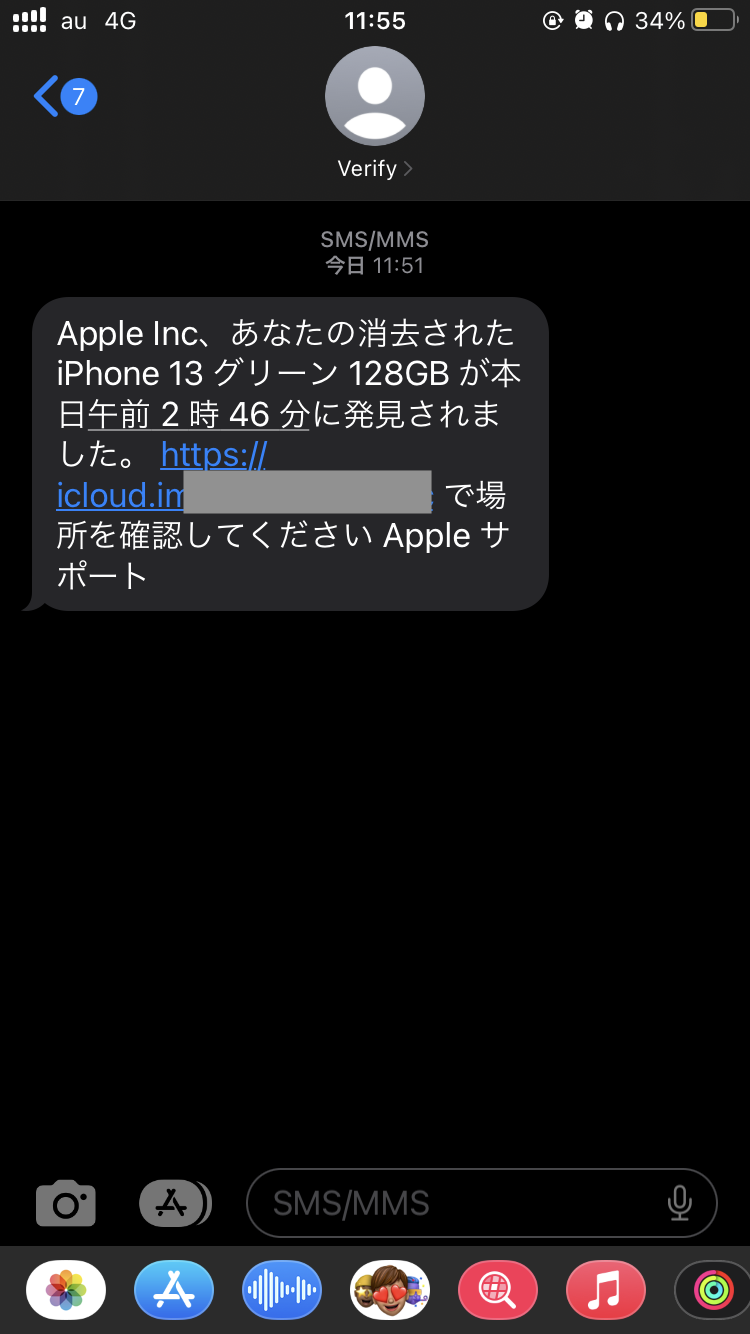Image resolution: width=750 pixels, height=1334 pixels.
Task: Open the #images search app
Action: click(498, 1290)
